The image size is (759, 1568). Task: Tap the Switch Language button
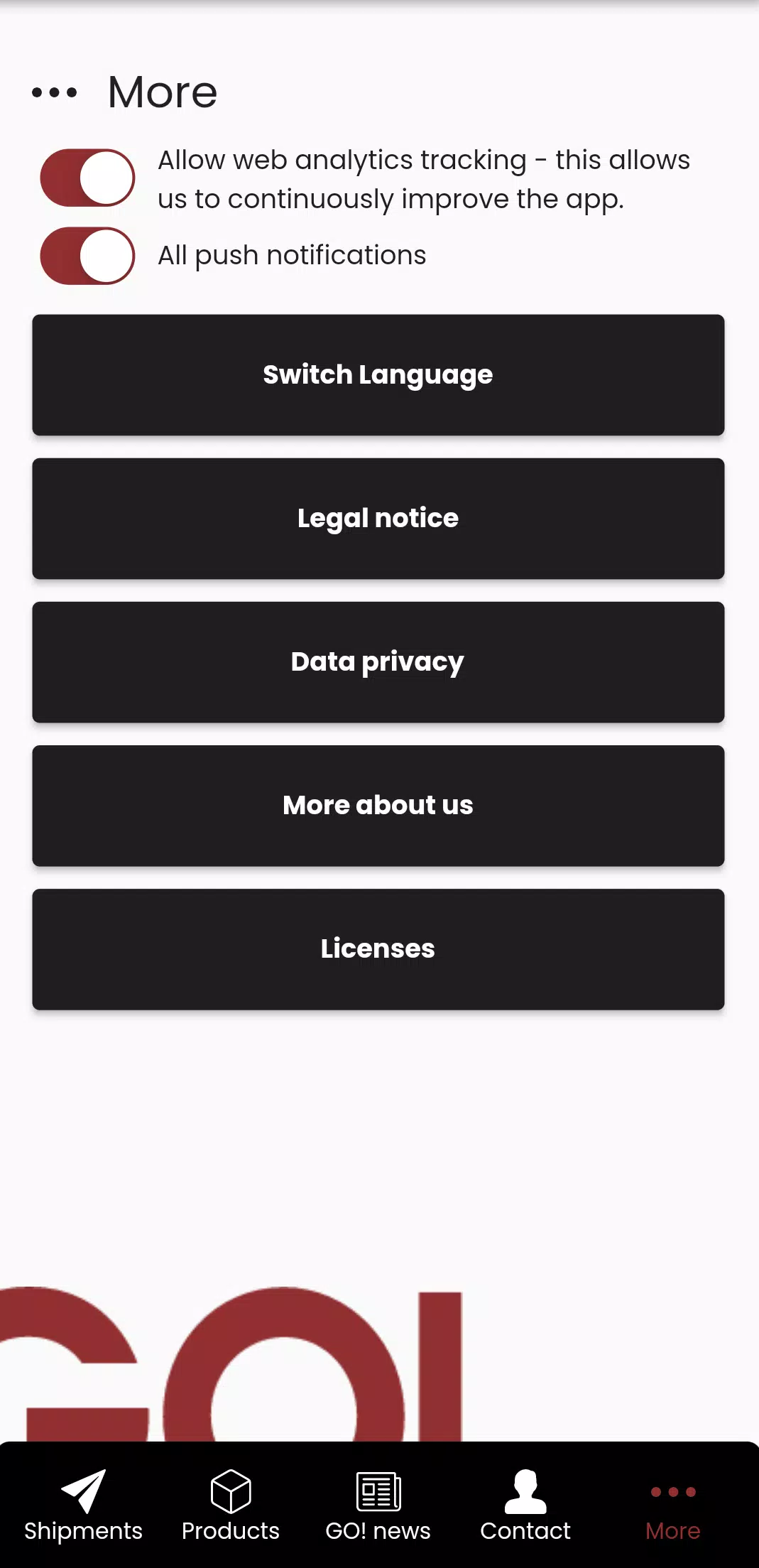(x=378, y=375)
